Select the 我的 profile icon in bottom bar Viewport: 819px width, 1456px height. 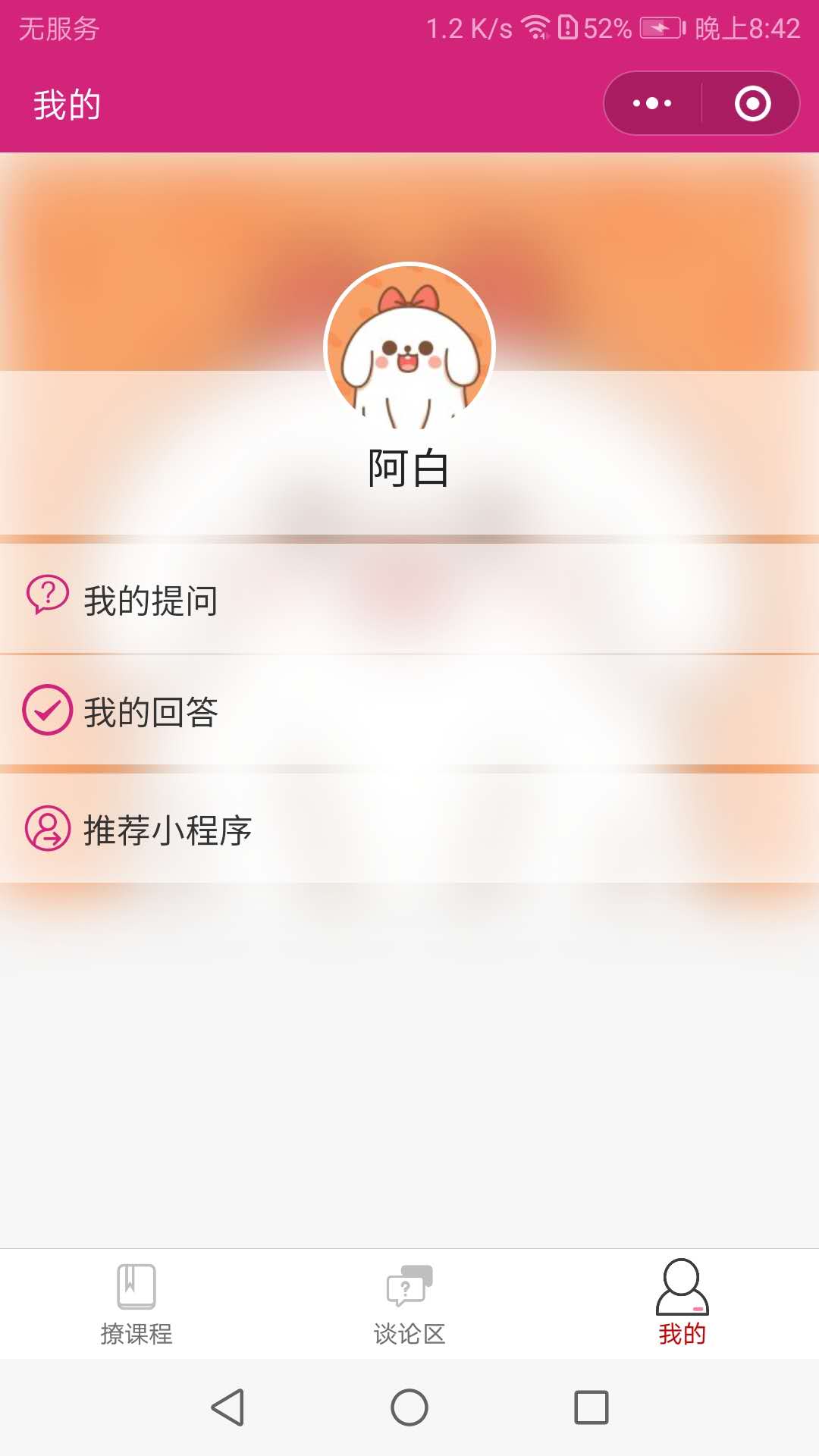click(681, 1282)
